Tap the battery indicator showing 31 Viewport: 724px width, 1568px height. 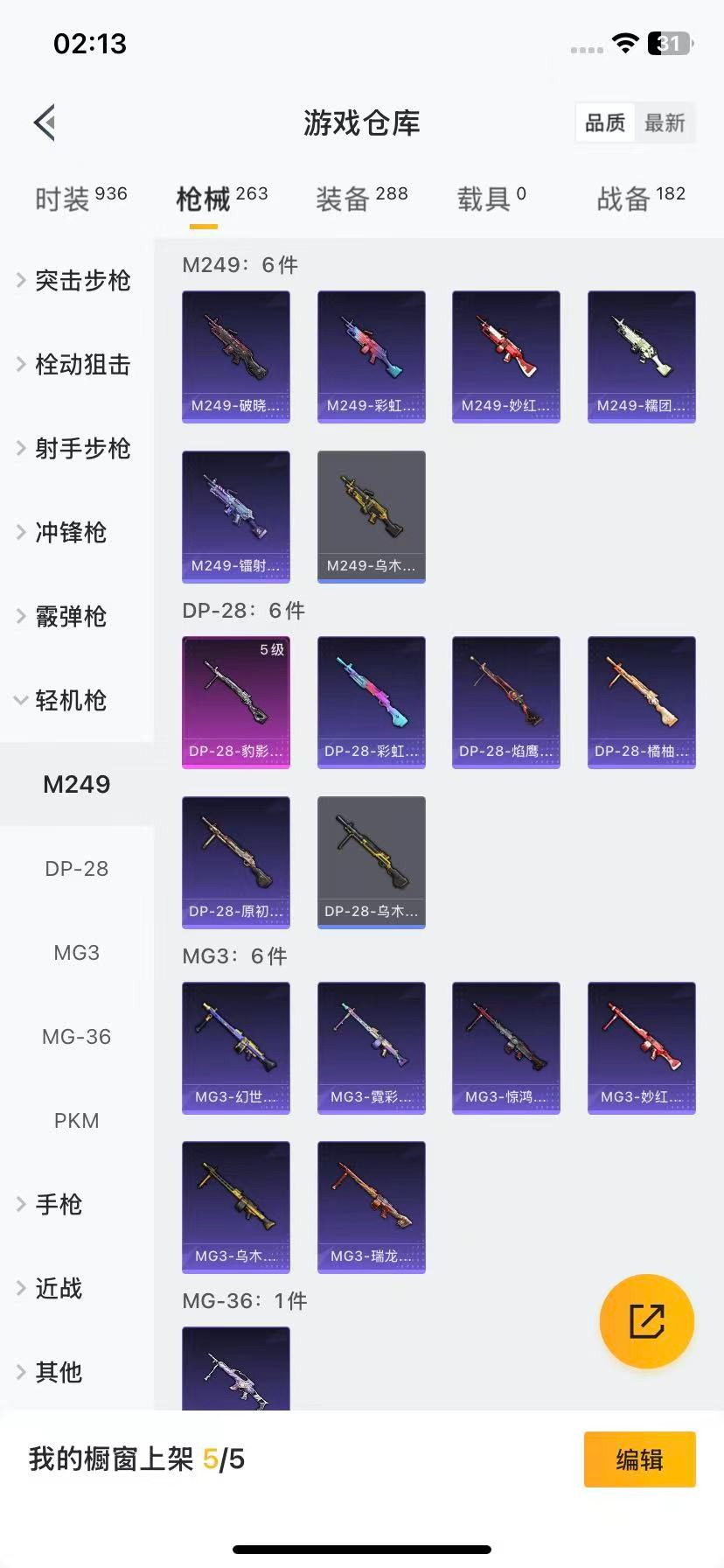[x=671, y=43]
